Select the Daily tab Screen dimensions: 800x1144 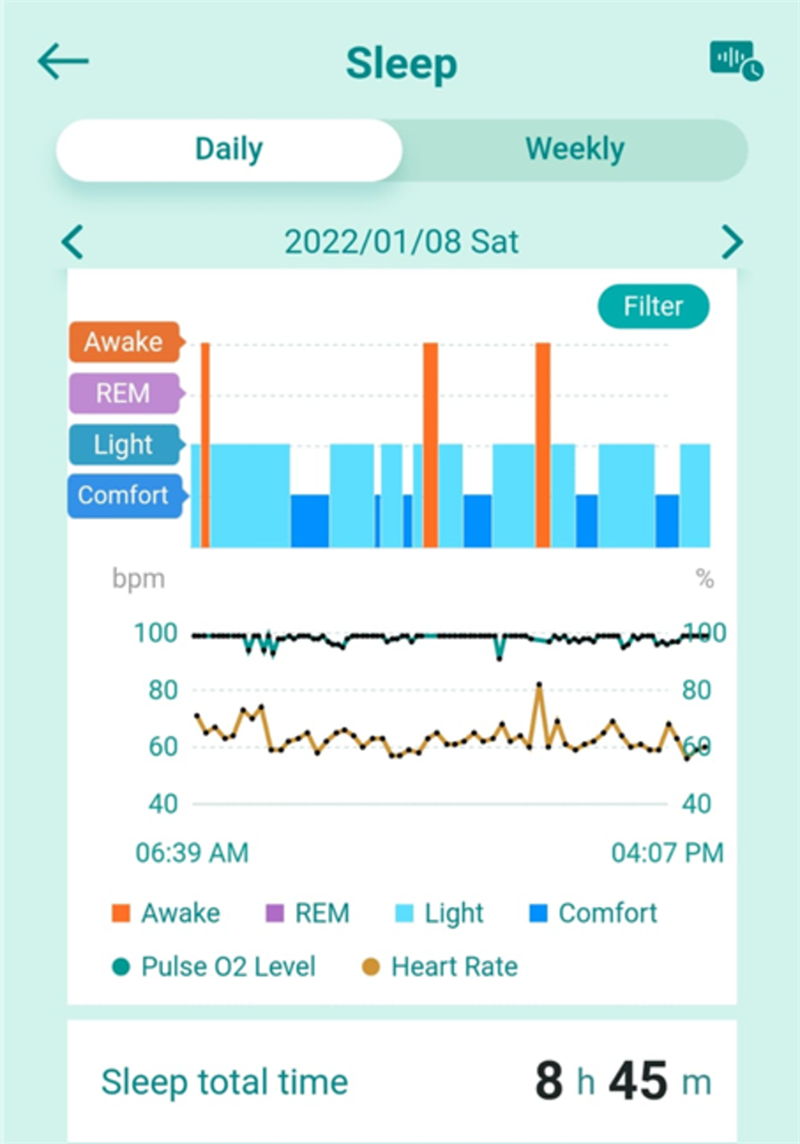tap(229, 150)
